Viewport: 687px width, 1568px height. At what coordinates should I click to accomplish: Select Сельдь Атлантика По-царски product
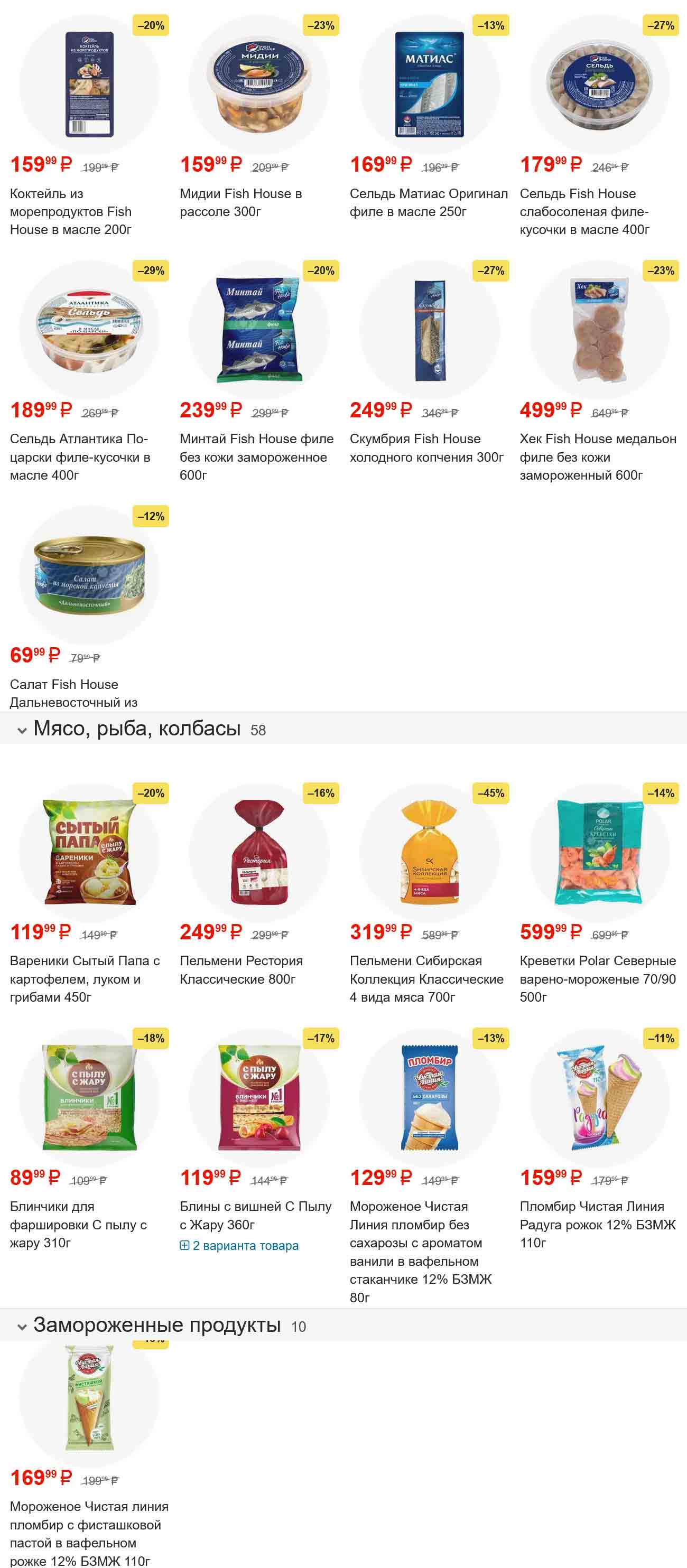pyautogui.click(x=79, y=456)
